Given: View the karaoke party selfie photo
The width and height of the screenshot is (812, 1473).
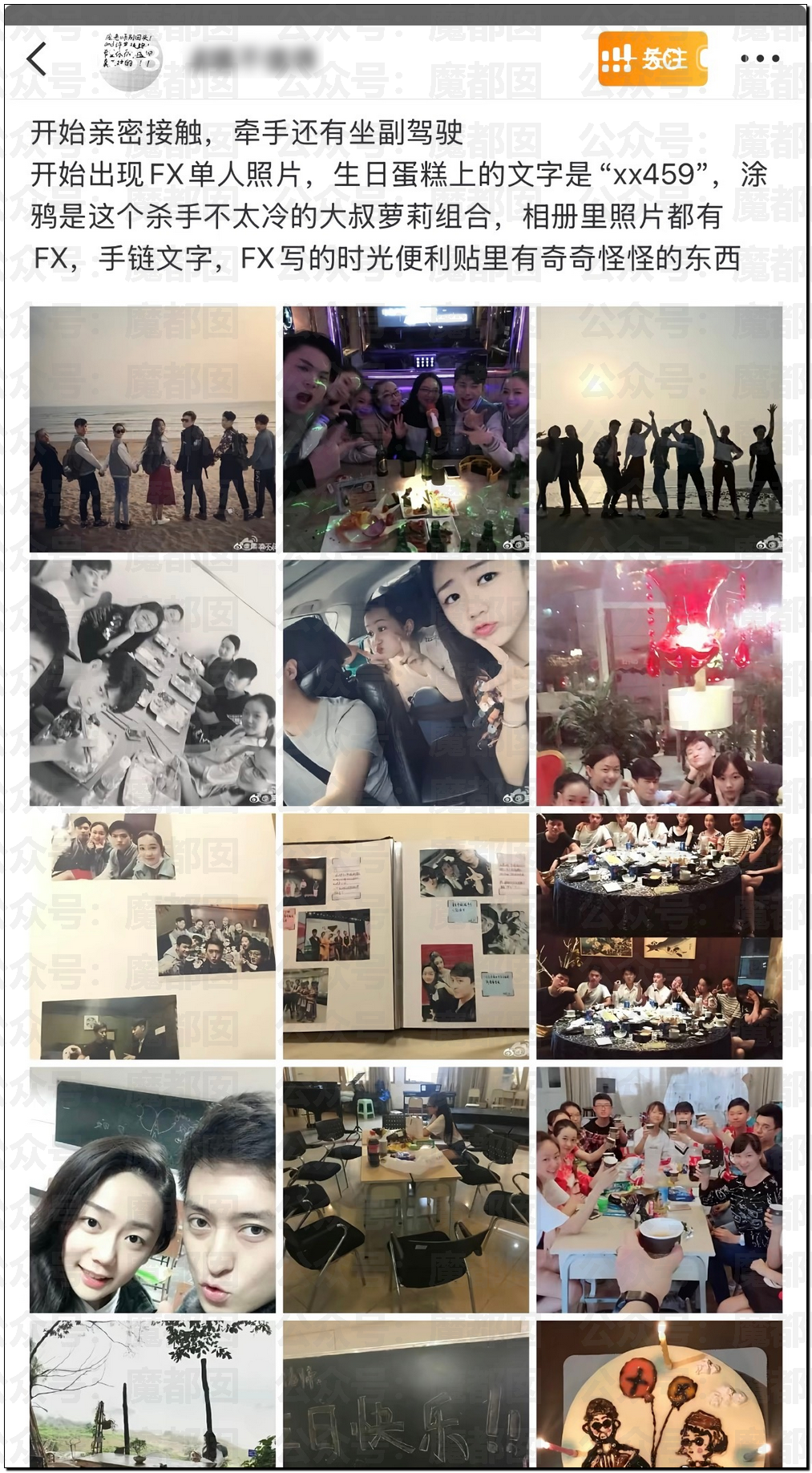Looking at the screenshot, I should [406, 429].
